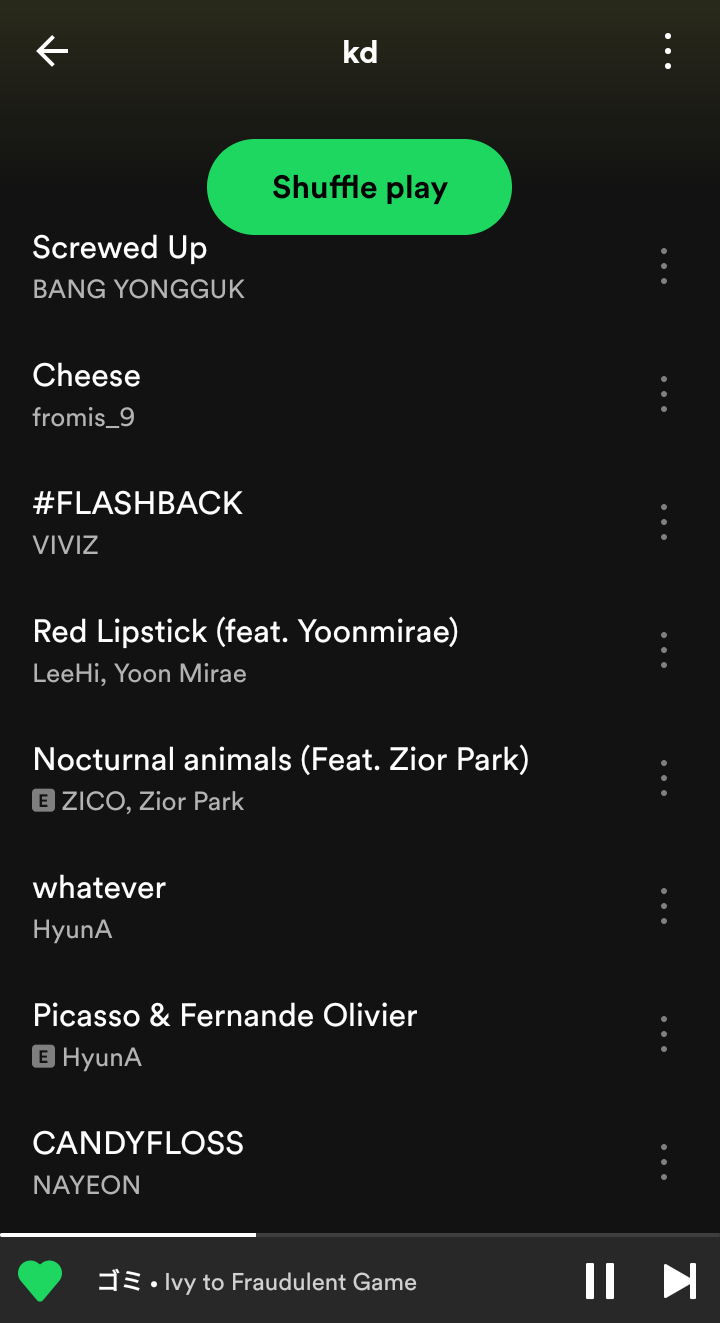Open options for #FLASHBACK track

(x=663, y=522)
